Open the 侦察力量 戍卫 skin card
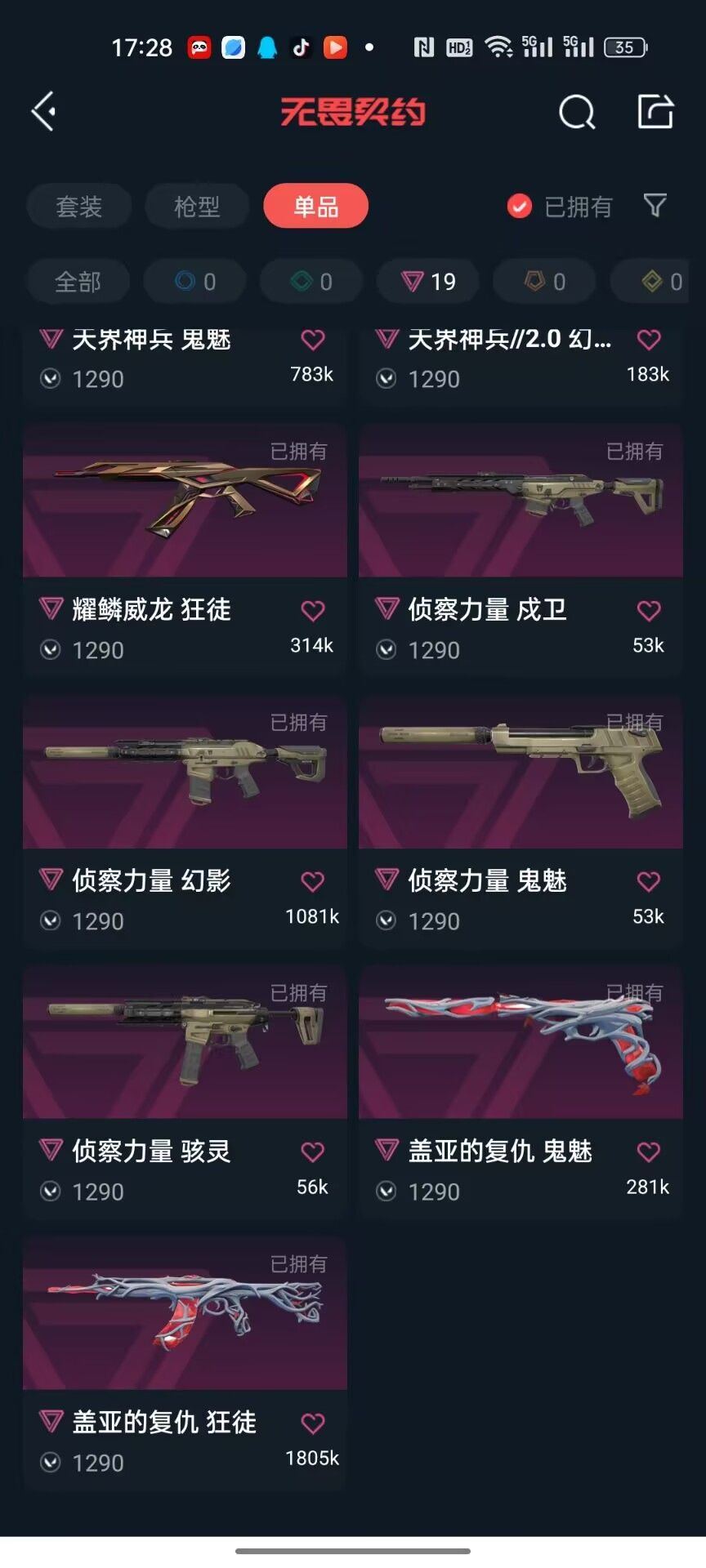706x1568 pixels. pos(521,550)
